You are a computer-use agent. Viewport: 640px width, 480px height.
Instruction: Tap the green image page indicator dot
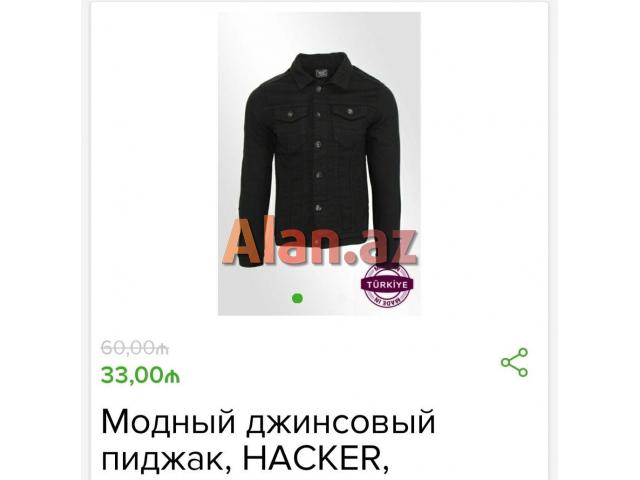click(297, 298)
